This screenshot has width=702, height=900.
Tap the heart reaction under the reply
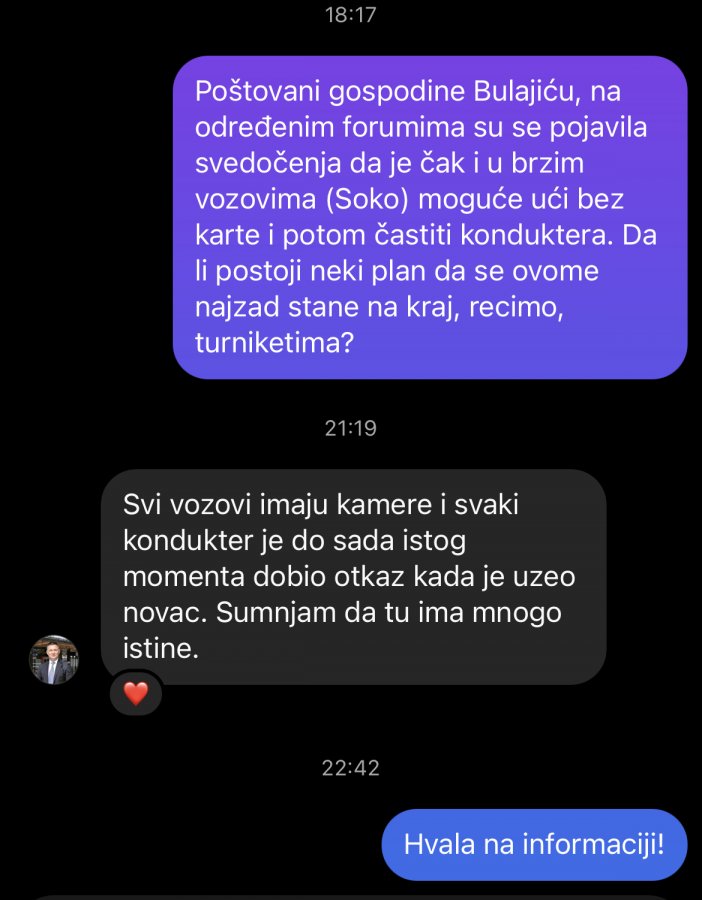pyautogui.click(x=135, y=693)
